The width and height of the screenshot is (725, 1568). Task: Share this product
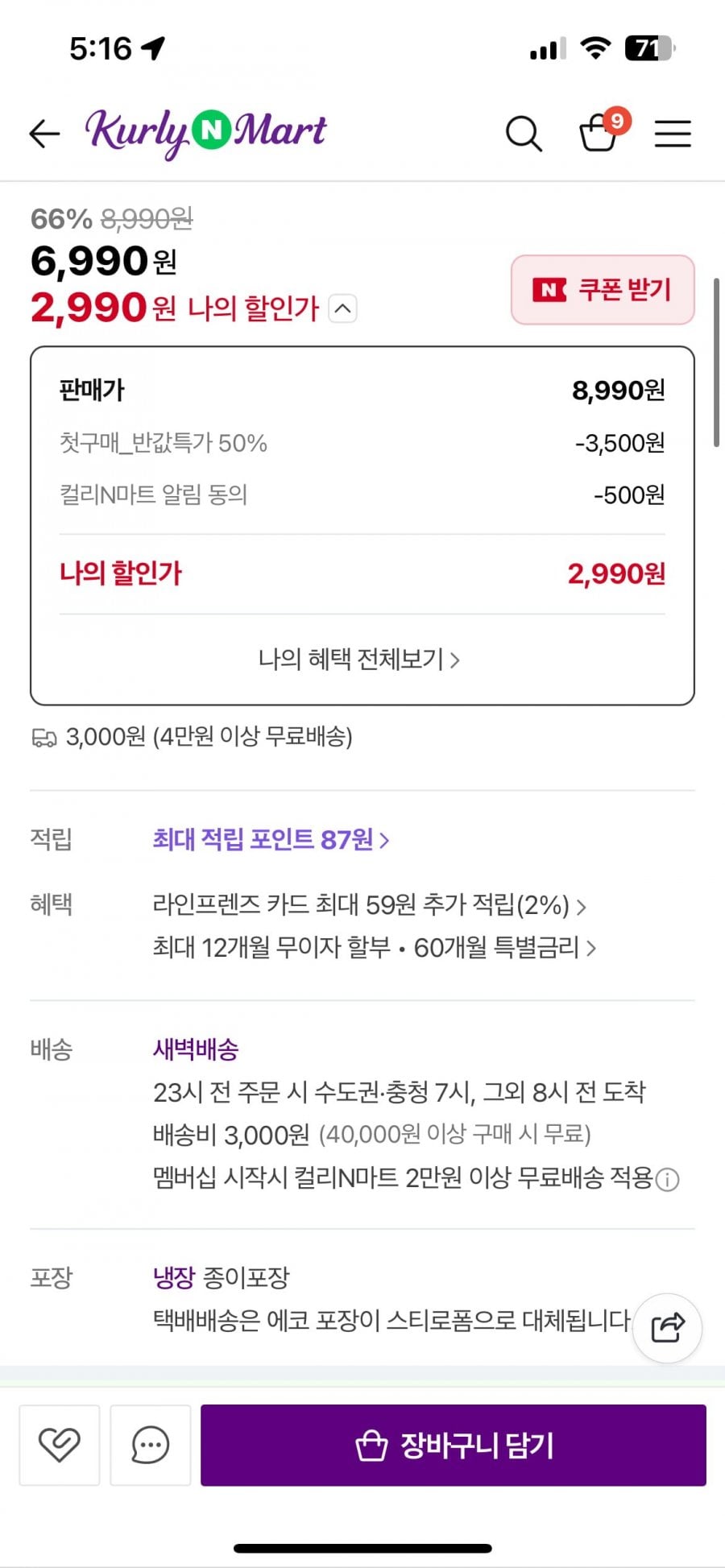click(x=667, y=1328)
